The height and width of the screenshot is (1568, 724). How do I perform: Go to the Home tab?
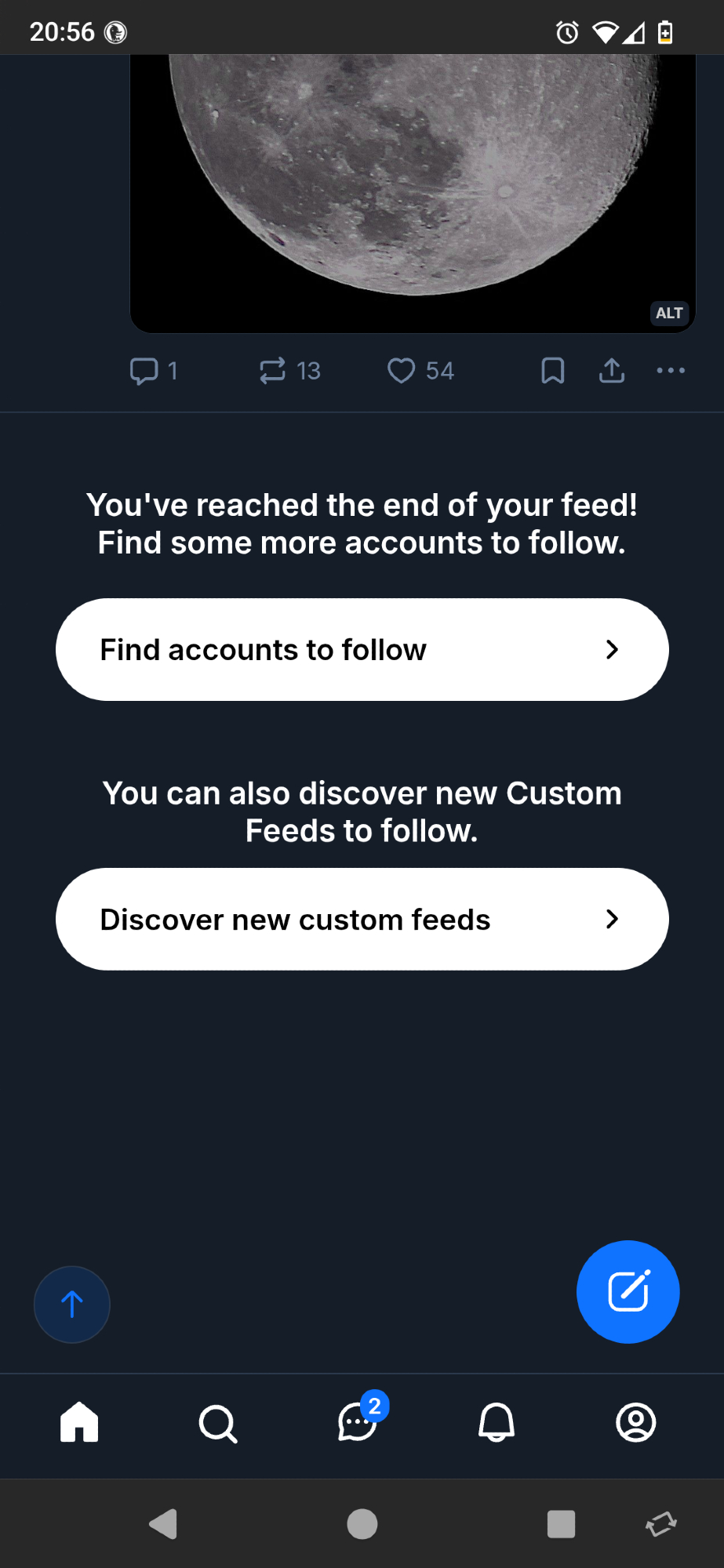point(79,1422)
